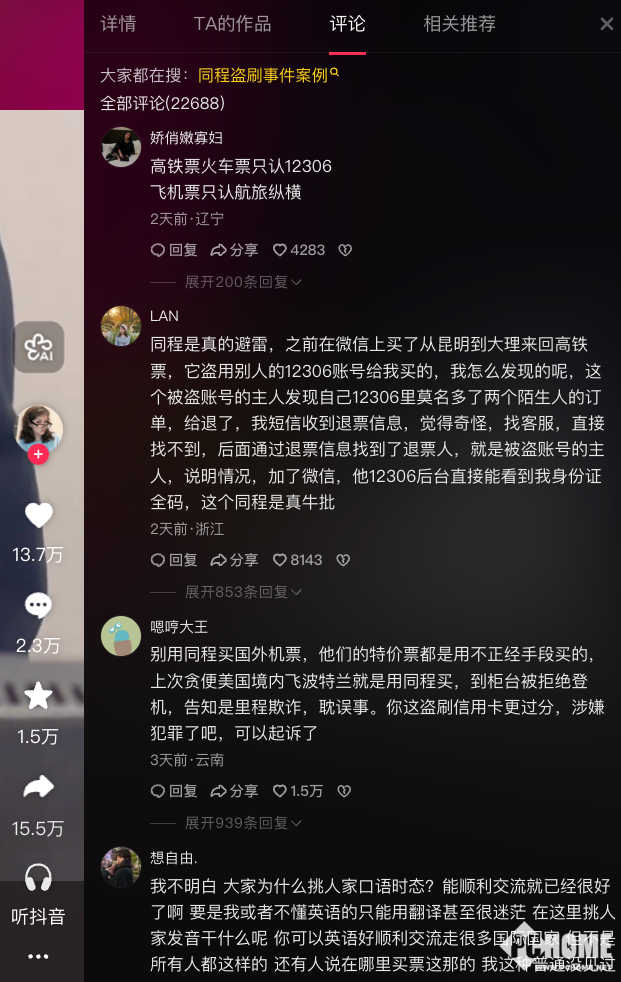Expand the 853 replies under LAN

(x=243, y=592)
